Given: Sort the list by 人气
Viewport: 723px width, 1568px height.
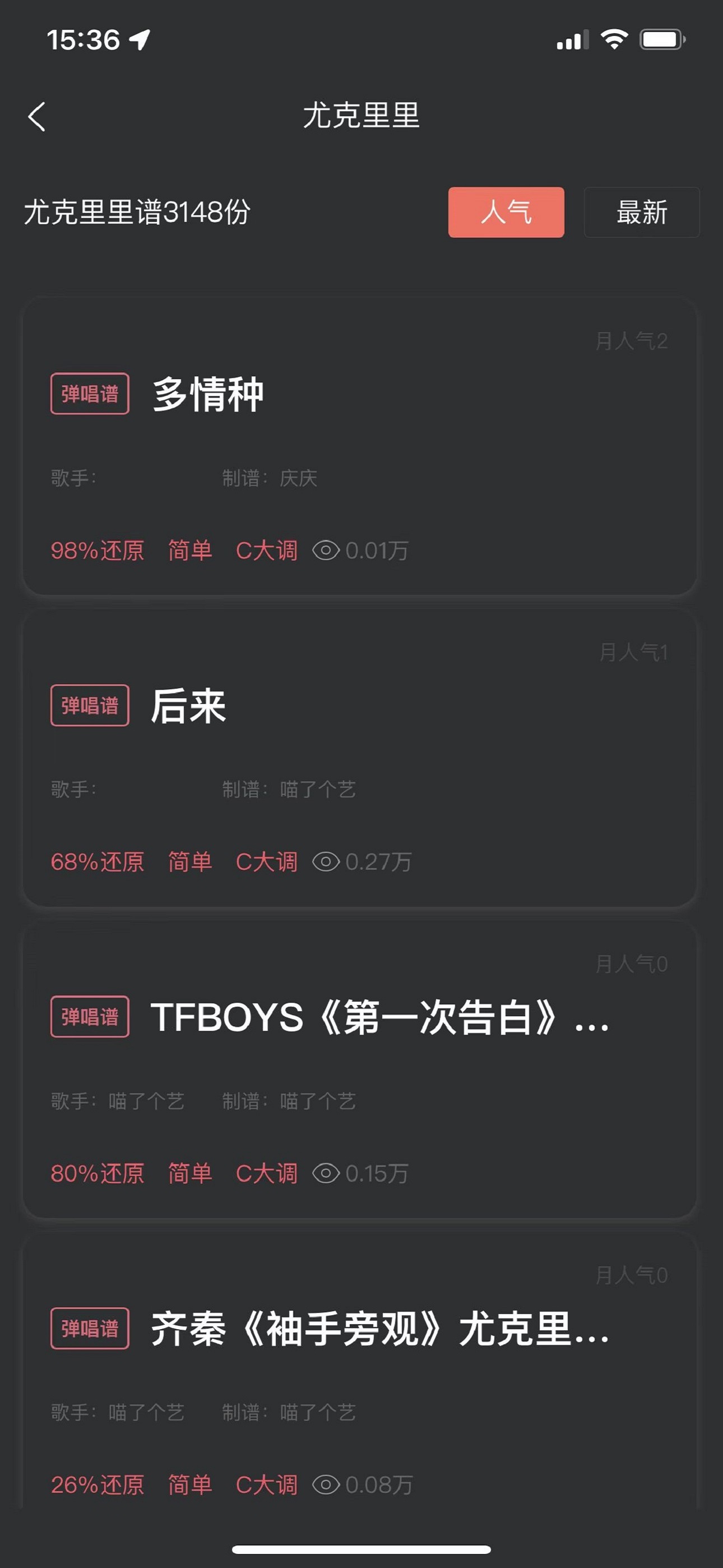Looking at the screenshot, I should coord(506,213).
